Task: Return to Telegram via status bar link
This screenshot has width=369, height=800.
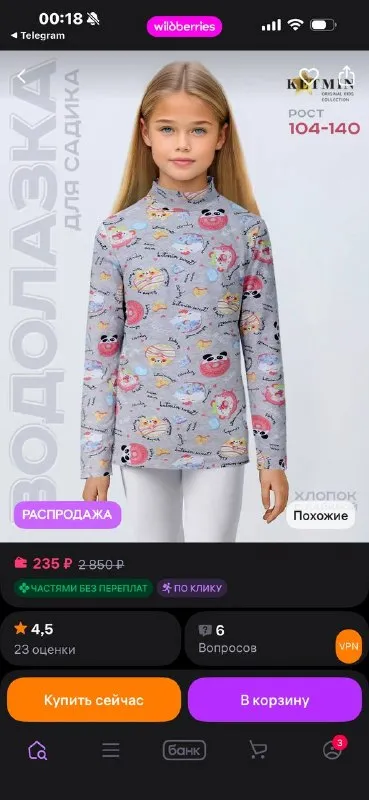Action: (38, 36)
